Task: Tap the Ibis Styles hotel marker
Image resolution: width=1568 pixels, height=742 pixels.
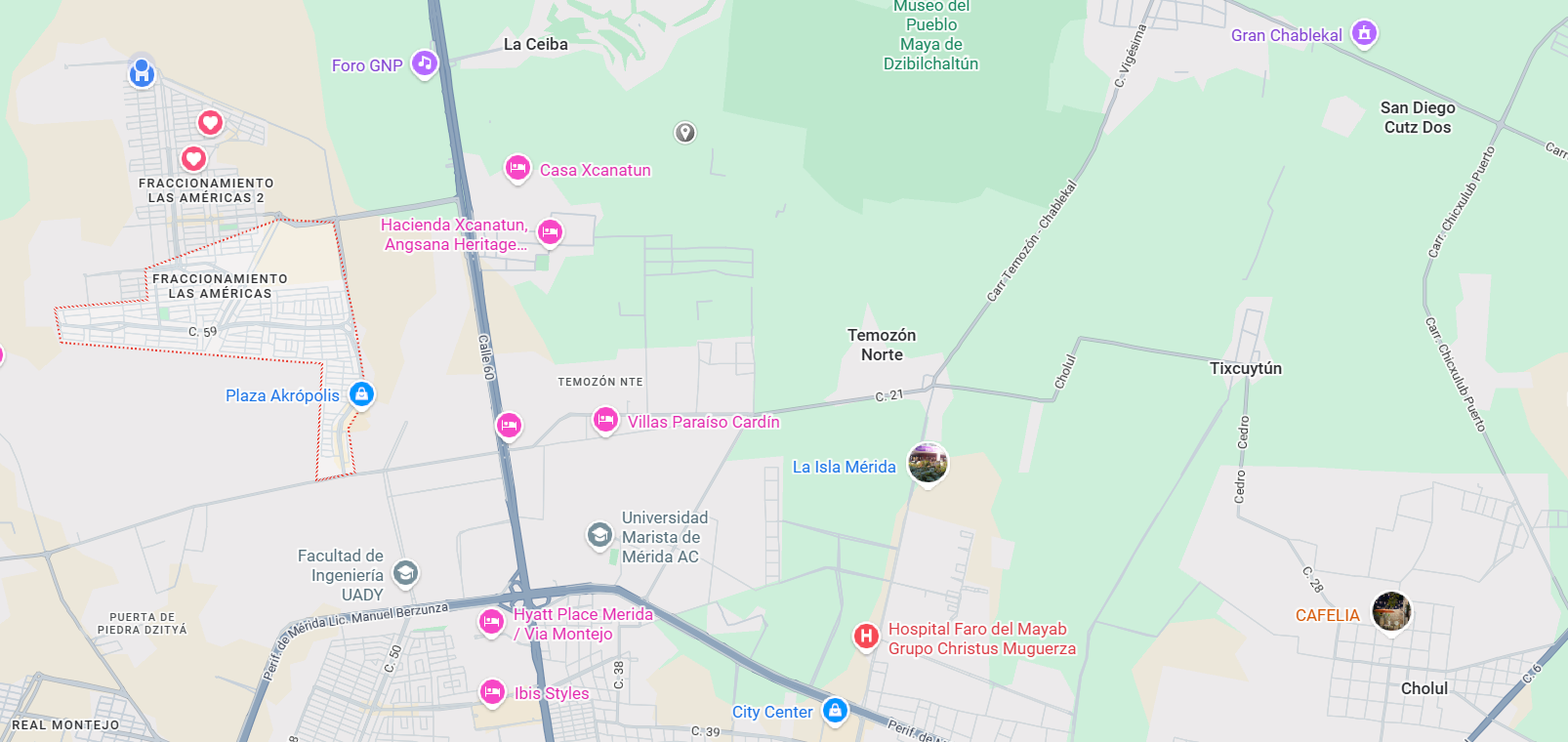Action: pos(492,692)
